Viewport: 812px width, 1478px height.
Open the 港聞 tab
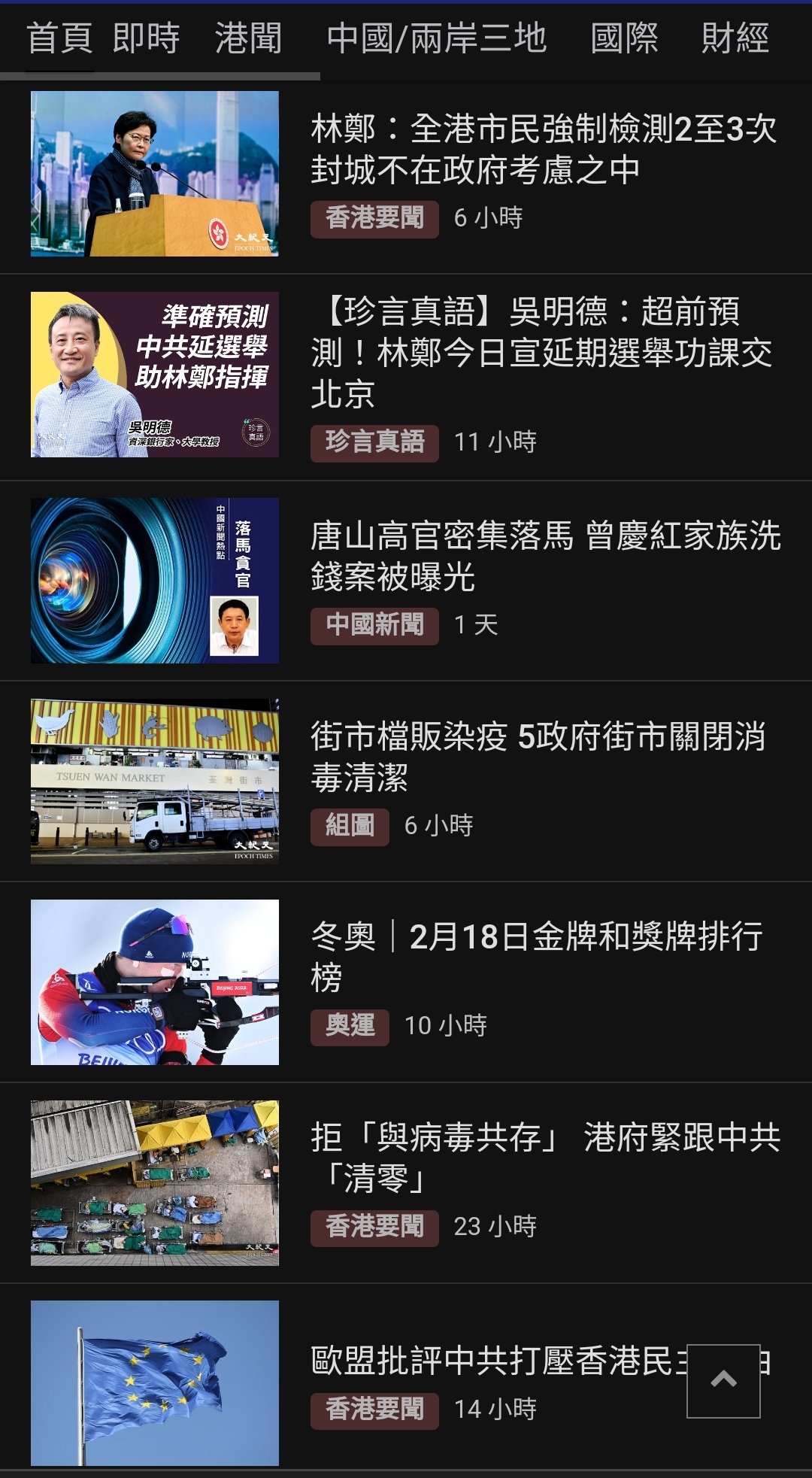(248, 38)
